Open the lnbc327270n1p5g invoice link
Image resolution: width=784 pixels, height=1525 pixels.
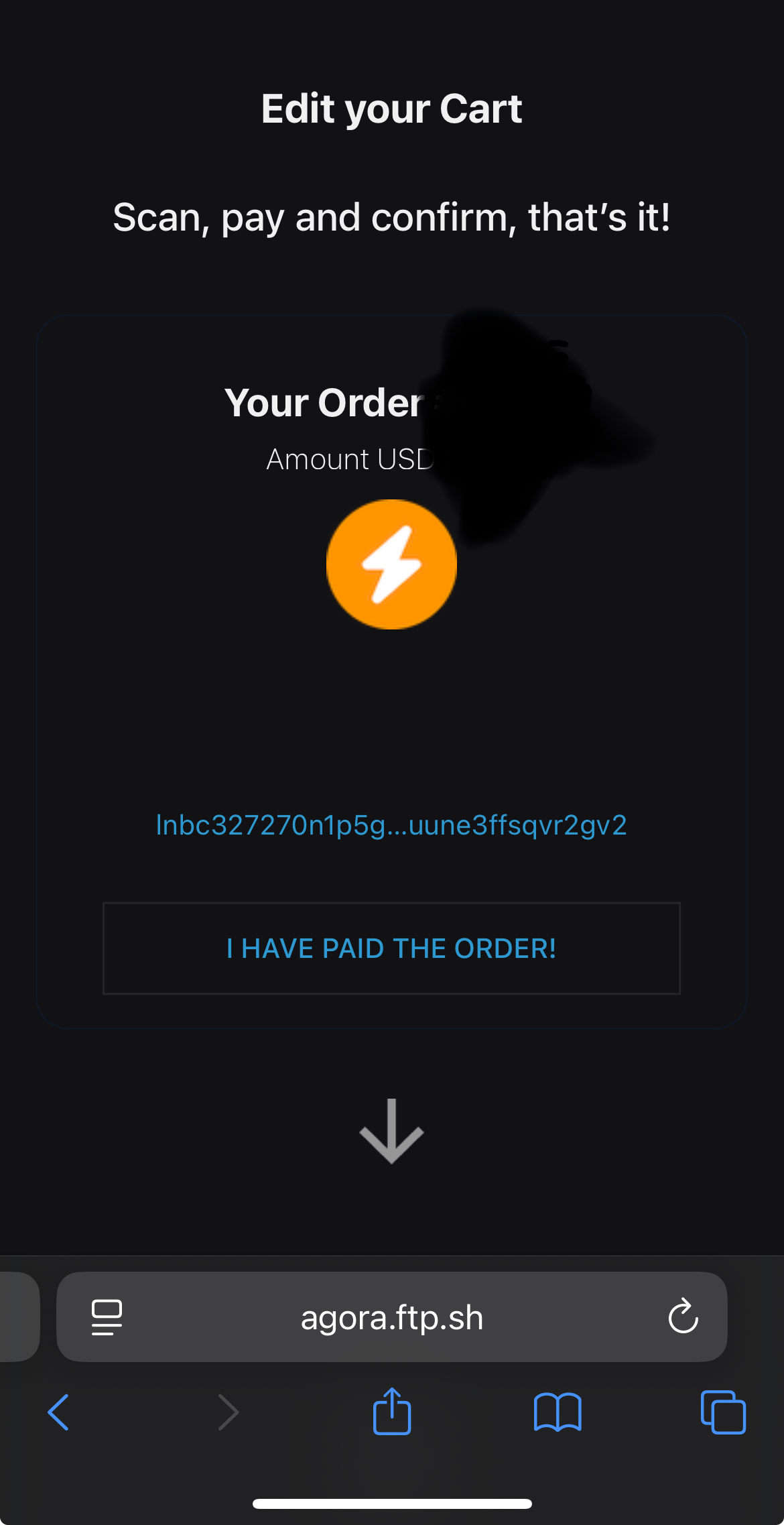tap(391, 825)
